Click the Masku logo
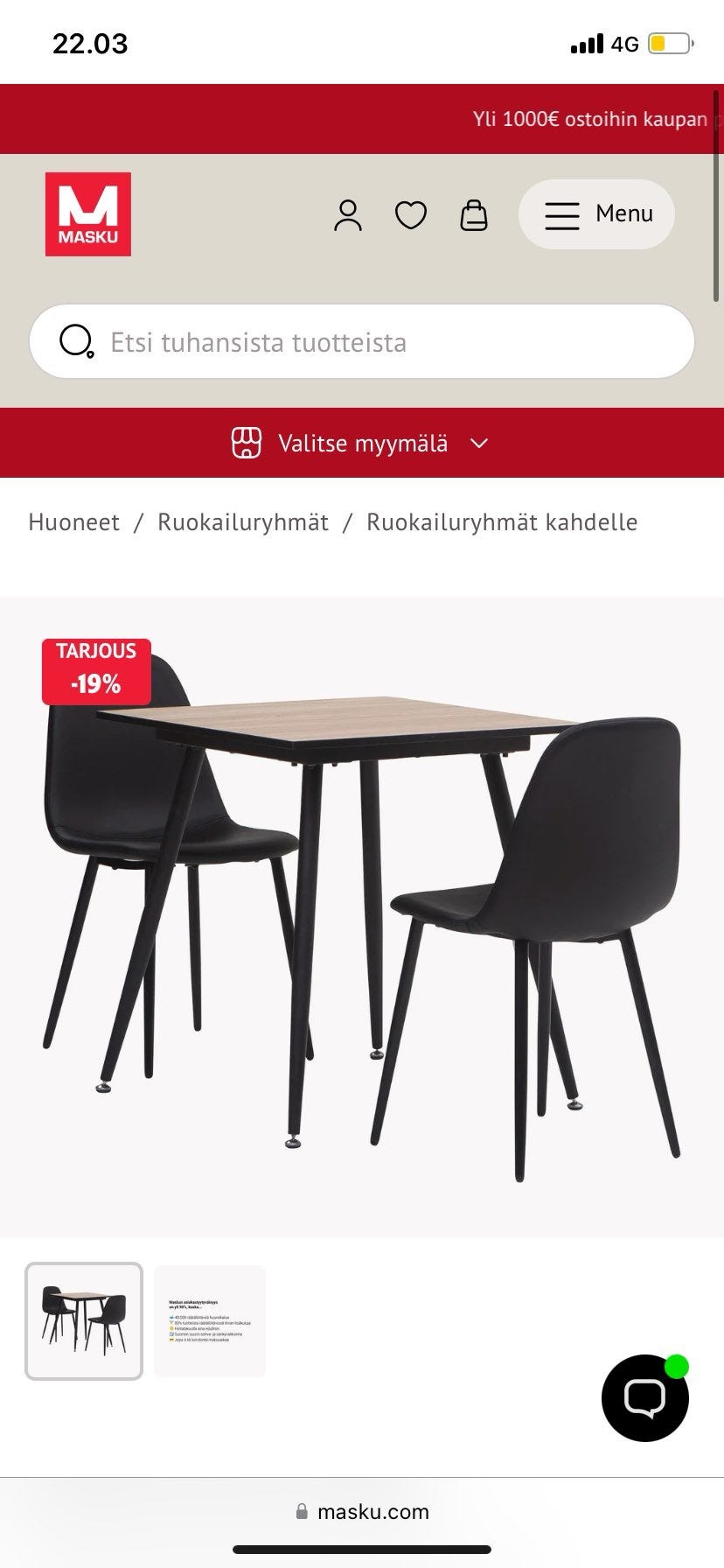Image resolution: width=724 pixels, height=1568 pixels. (88, 213)
